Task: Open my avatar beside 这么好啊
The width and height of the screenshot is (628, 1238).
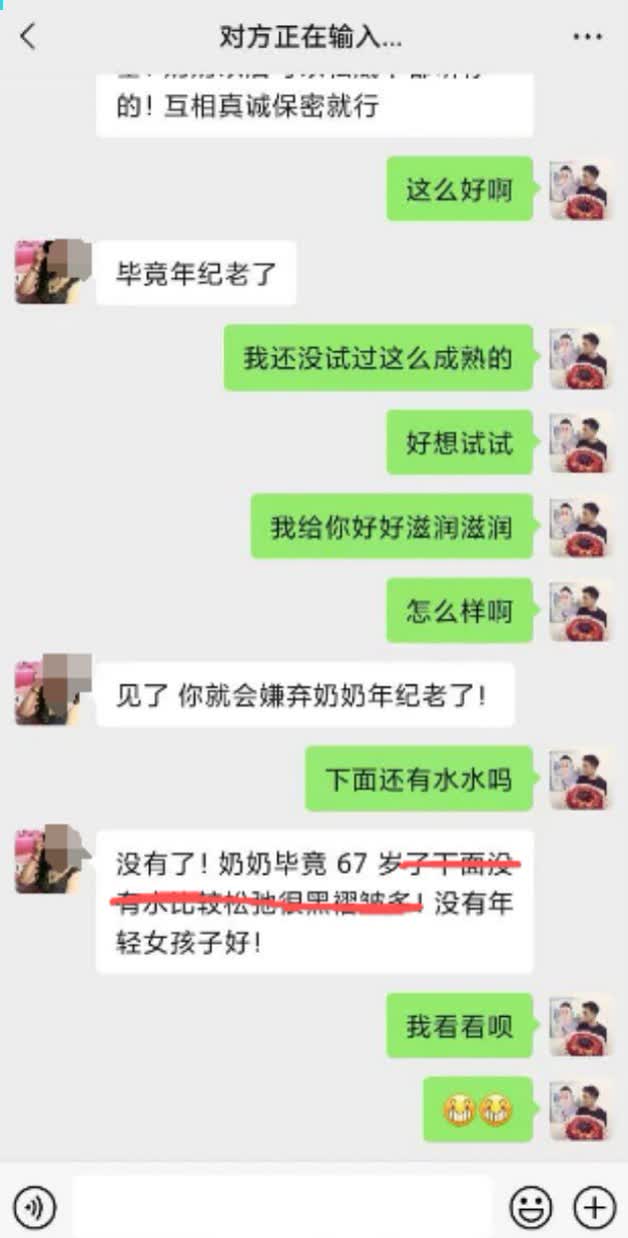Action: (x=581, y=190)
